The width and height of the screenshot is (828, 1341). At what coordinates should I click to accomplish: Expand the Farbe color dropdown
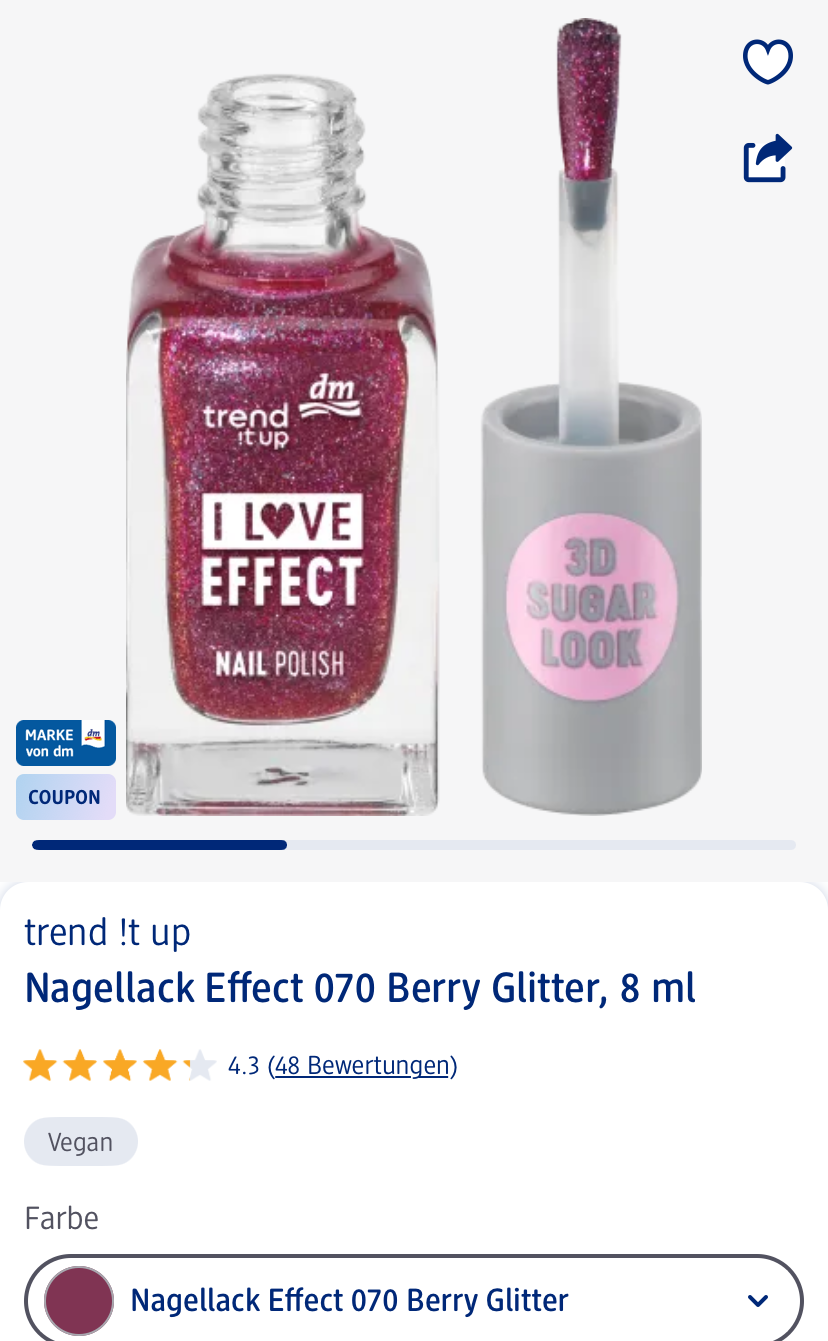pyautogui.click(x=414, y=1300)
